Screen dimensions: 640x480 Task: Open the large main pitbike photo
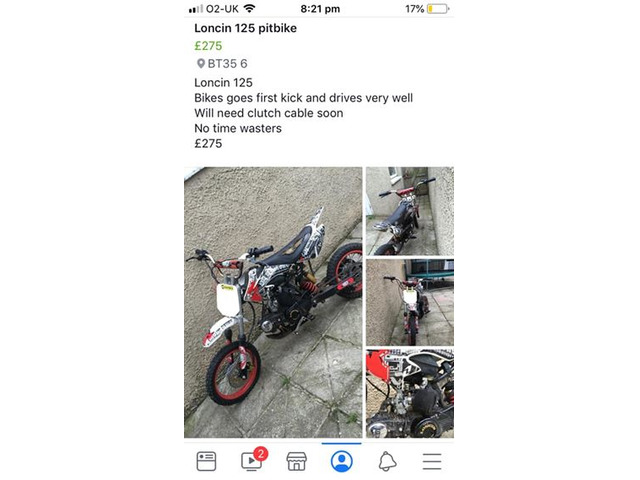click(273, 302)
